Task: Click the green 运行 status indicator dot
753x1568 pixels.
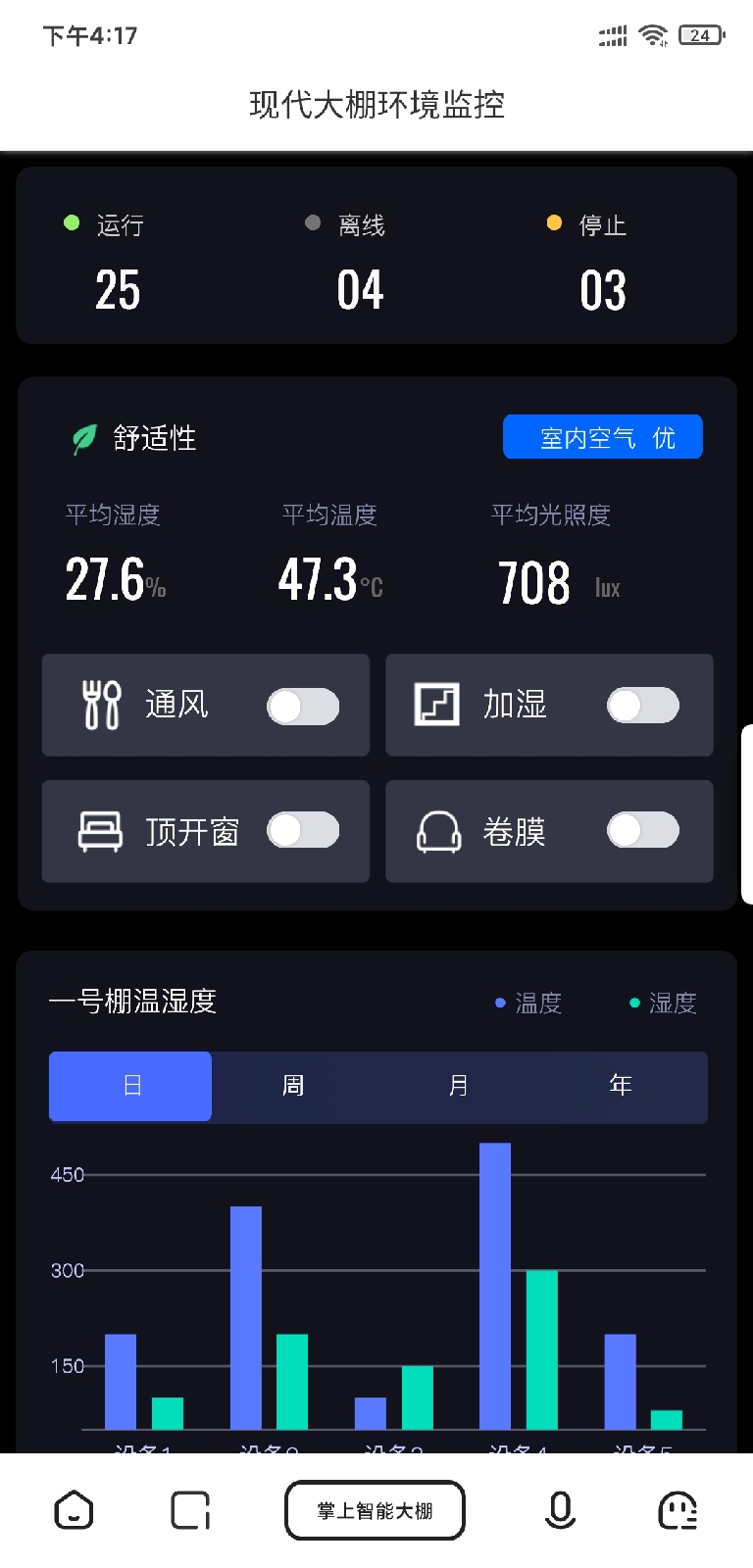Action: point(70,223)
